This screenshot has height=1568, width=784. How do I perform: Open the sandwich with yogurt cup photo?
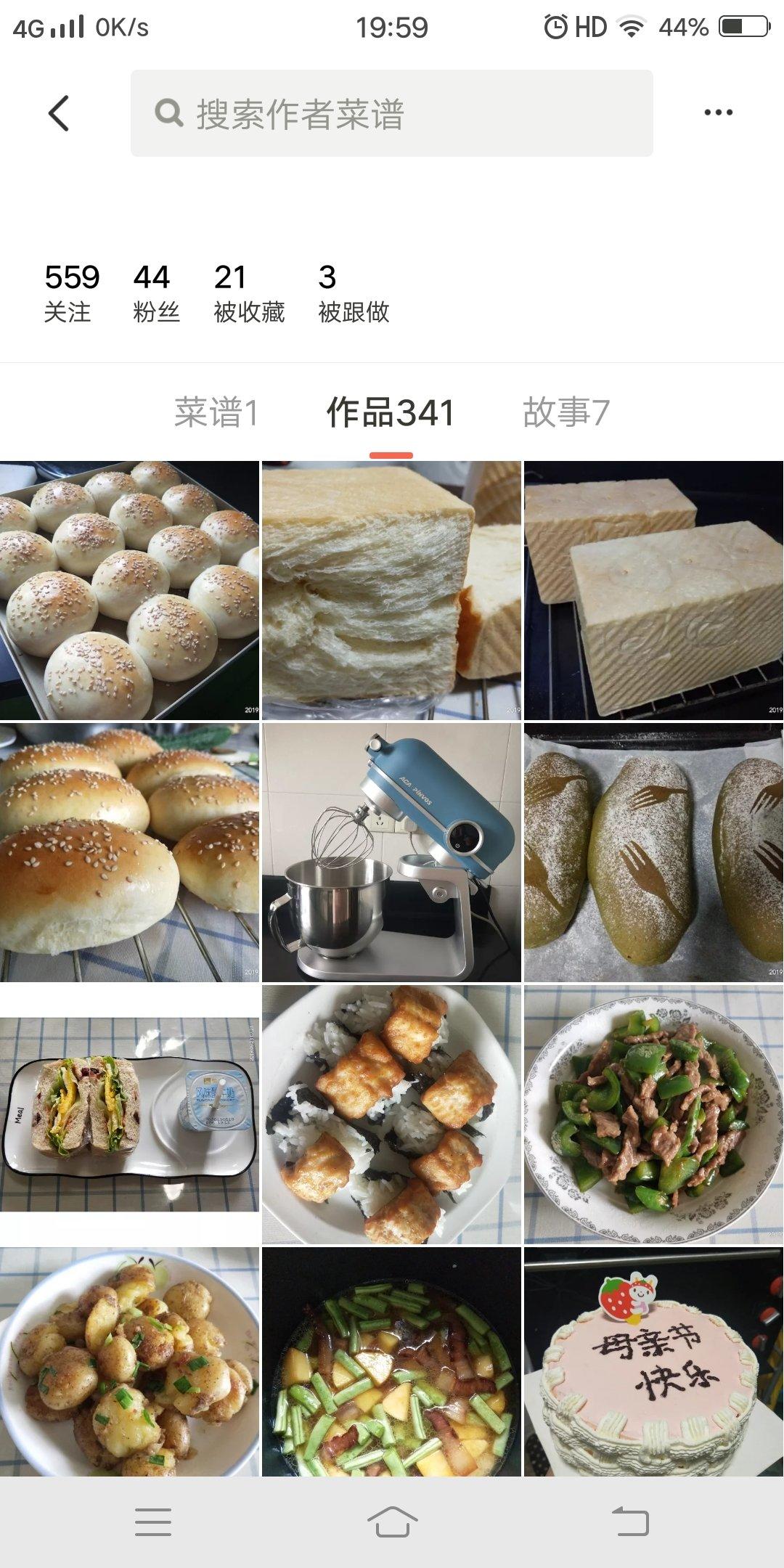pos(129,1114)
